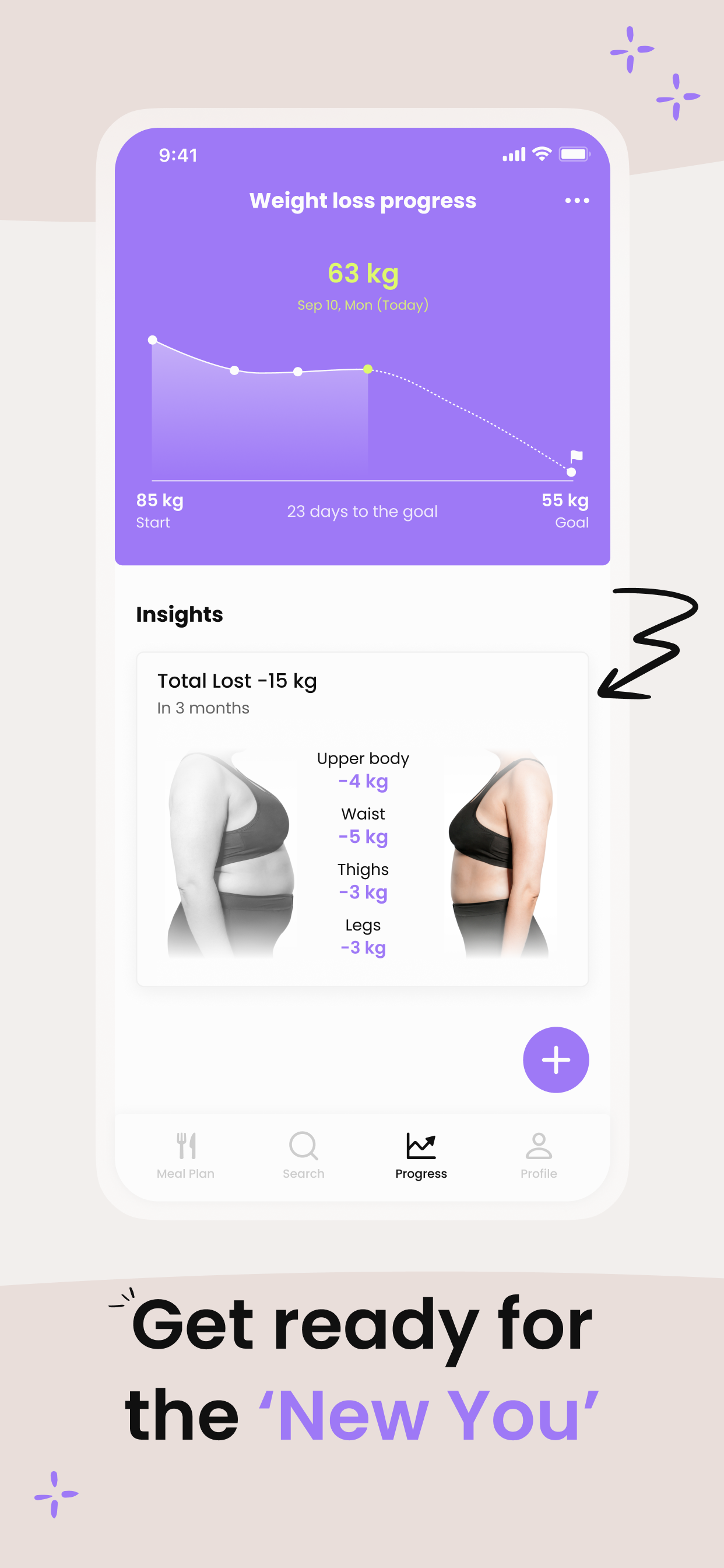Select today's green data point on chart

[367, 369]
